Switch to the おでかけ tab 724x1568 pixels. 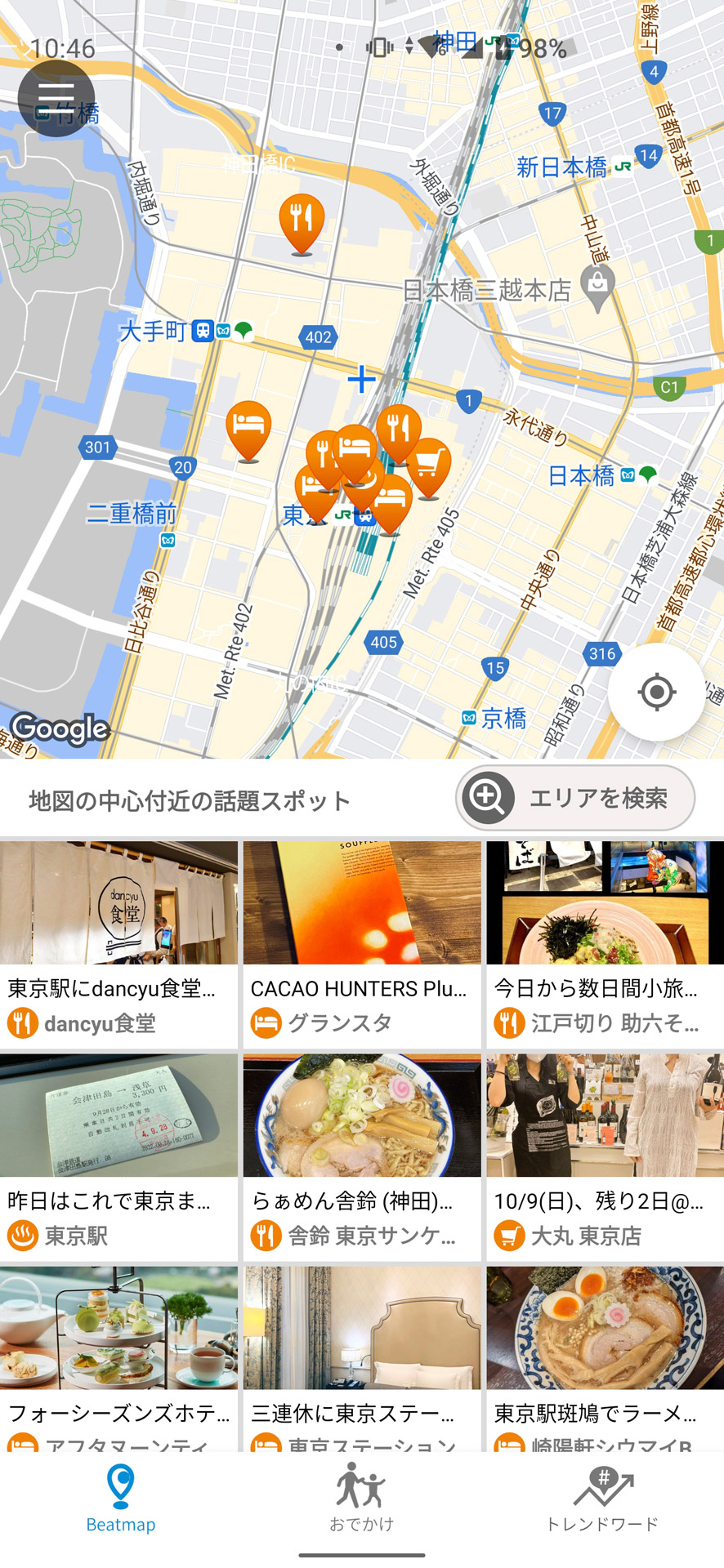pyautogui.click(x=362, y=1503)
